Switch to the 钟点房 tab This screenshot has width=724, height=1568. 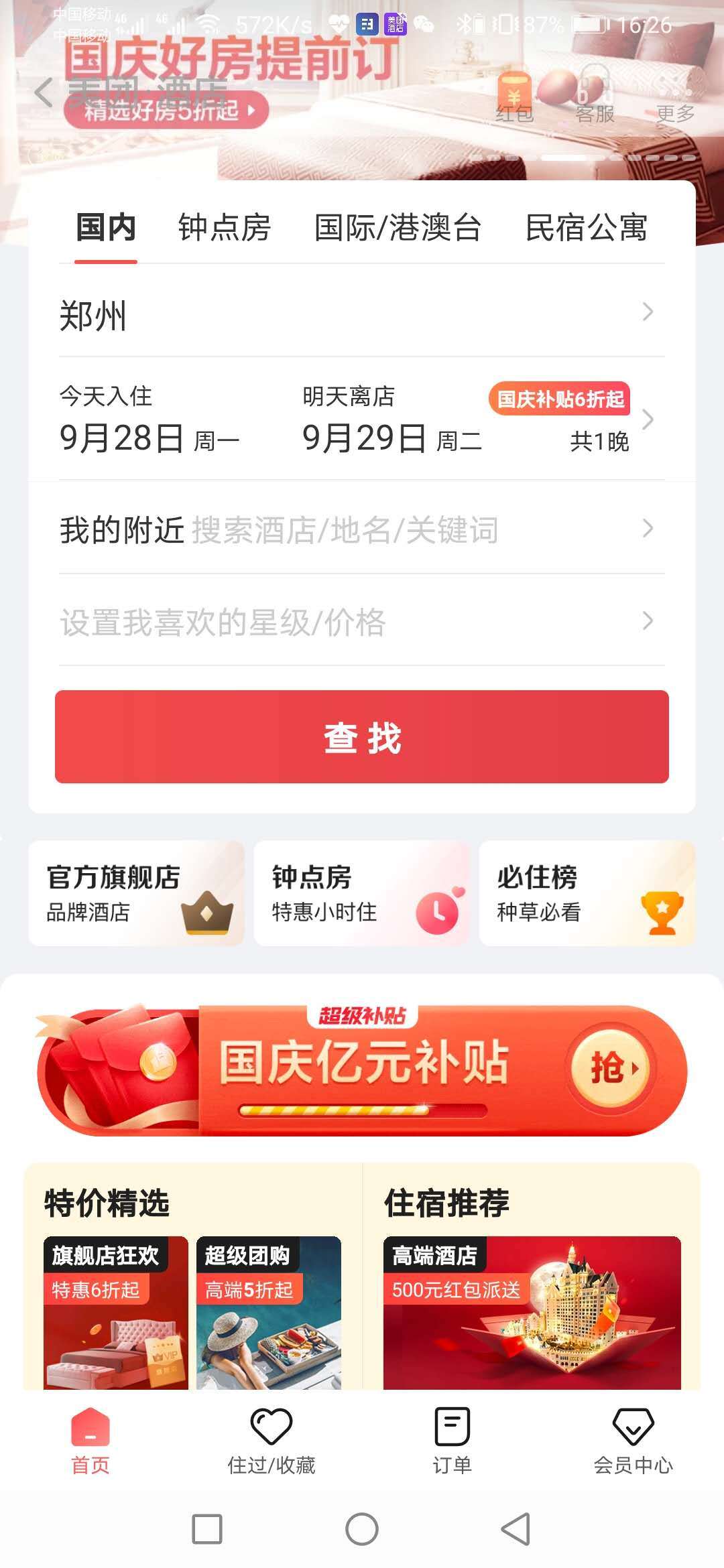click(x=225, y=228)
